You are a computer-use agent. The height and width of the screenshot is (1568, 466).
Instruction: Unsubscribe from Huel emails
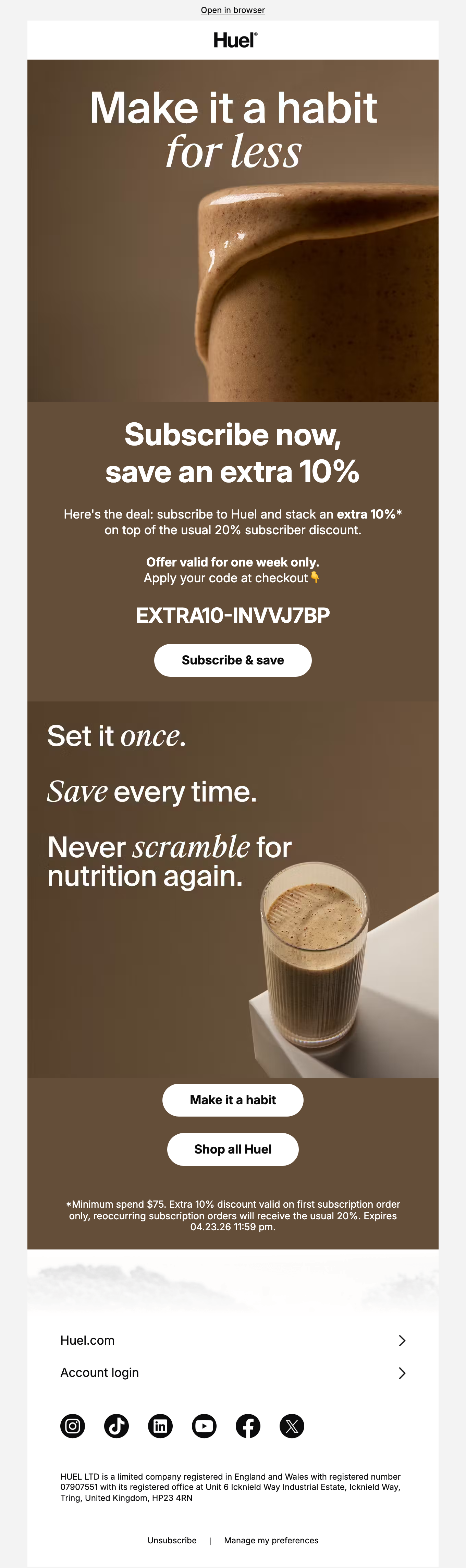point(172,1540)
